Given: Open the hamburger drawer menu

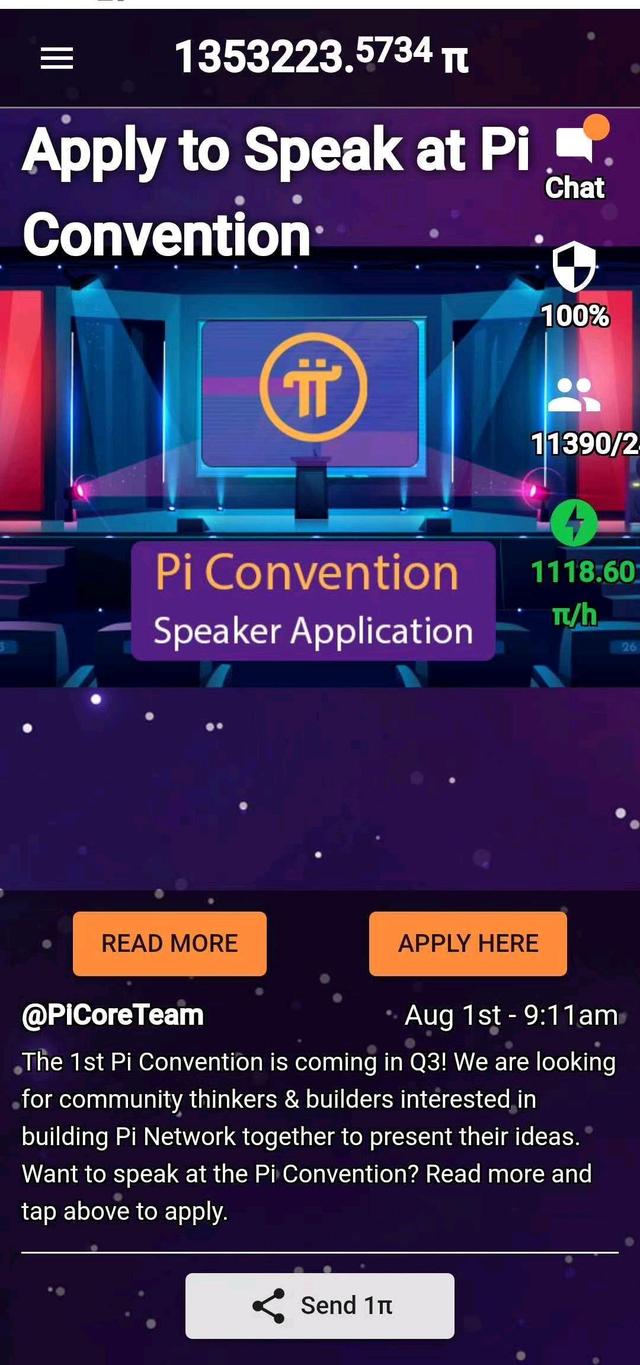Looking at the screenshot, I should 57,59.
